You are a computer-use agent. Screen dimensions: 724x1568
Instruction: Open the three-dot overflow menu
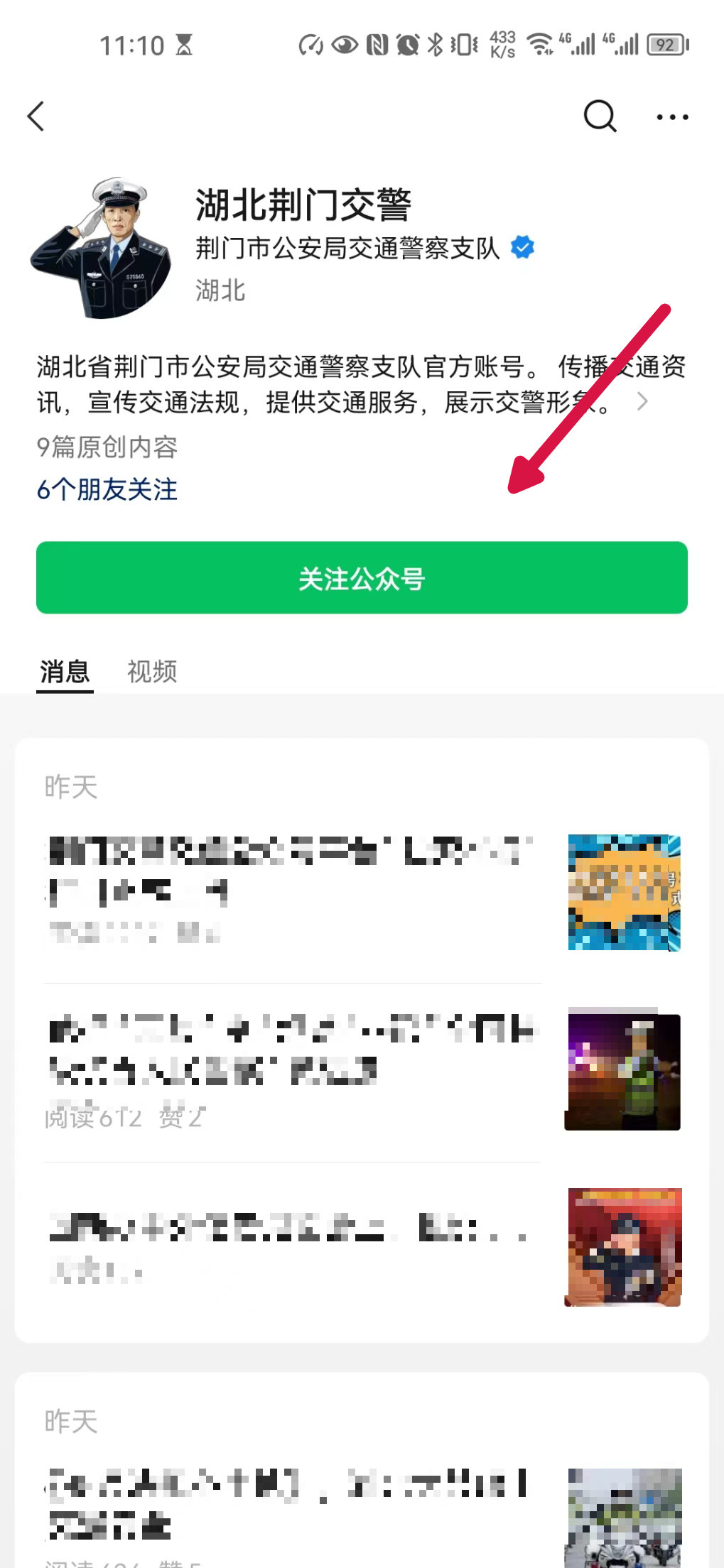(671, 117)
